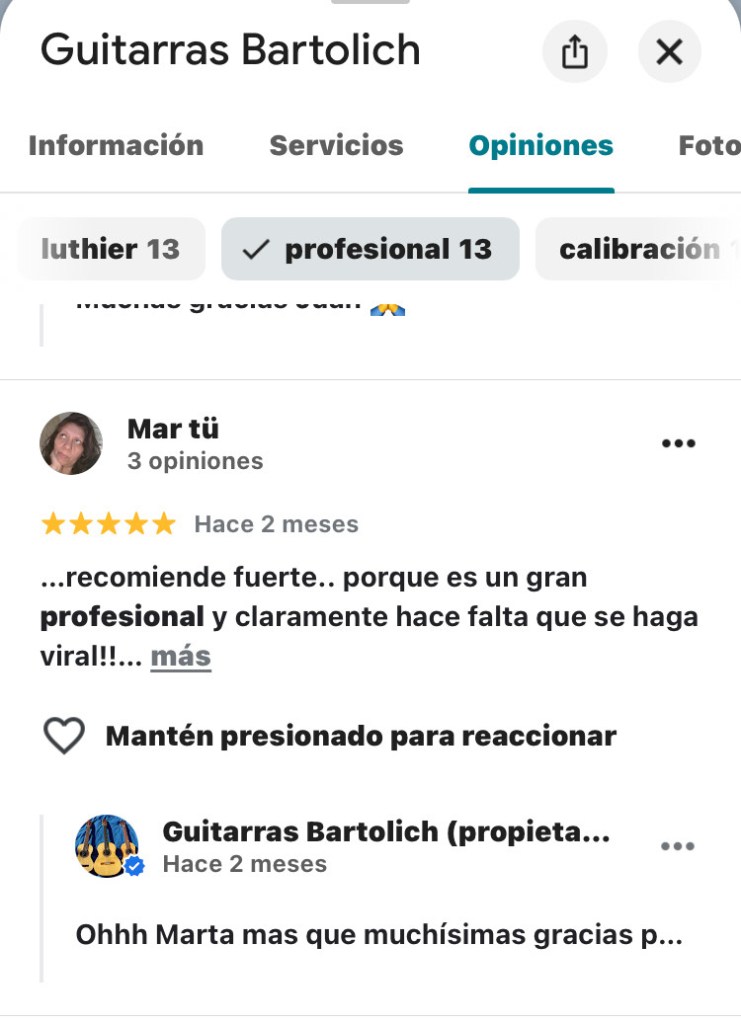Select the Opiniones tab
The height and width of the screenshot is (1024, 741).
click(541, 146)
